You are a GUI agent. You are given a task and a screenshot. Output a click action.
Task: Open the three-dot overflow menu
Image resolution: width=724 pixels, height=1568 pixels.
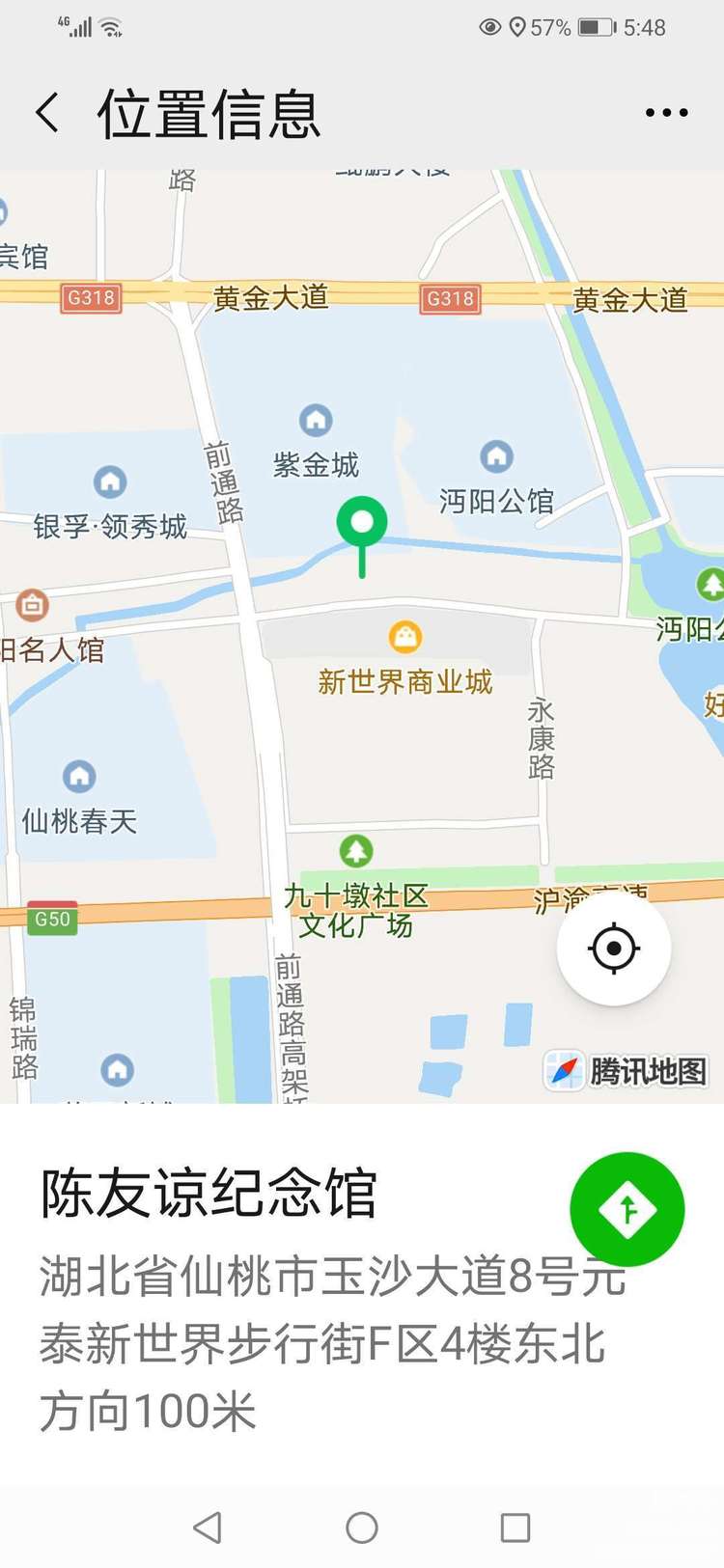666,113
